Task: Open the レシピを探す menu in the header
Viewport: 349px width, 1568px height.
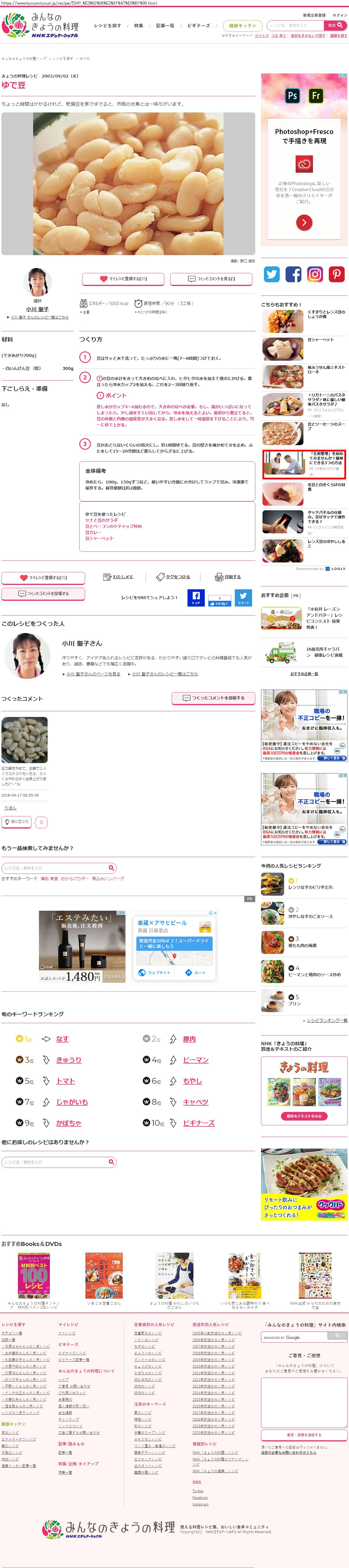Action: coord(107,26)
